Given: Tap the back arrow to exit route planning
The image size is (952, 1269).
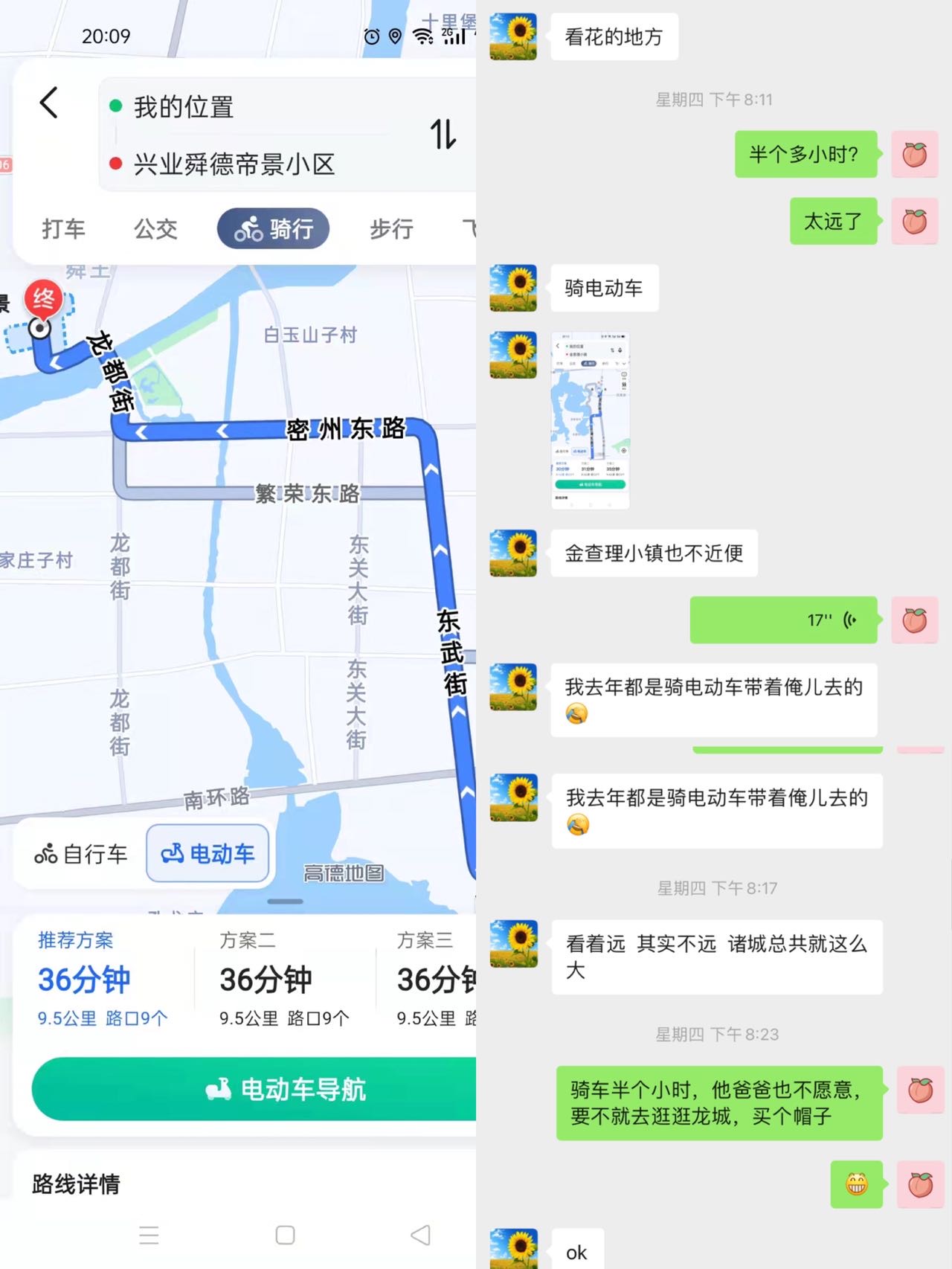Looking at the screenshot, I should [x=48, y=103].
